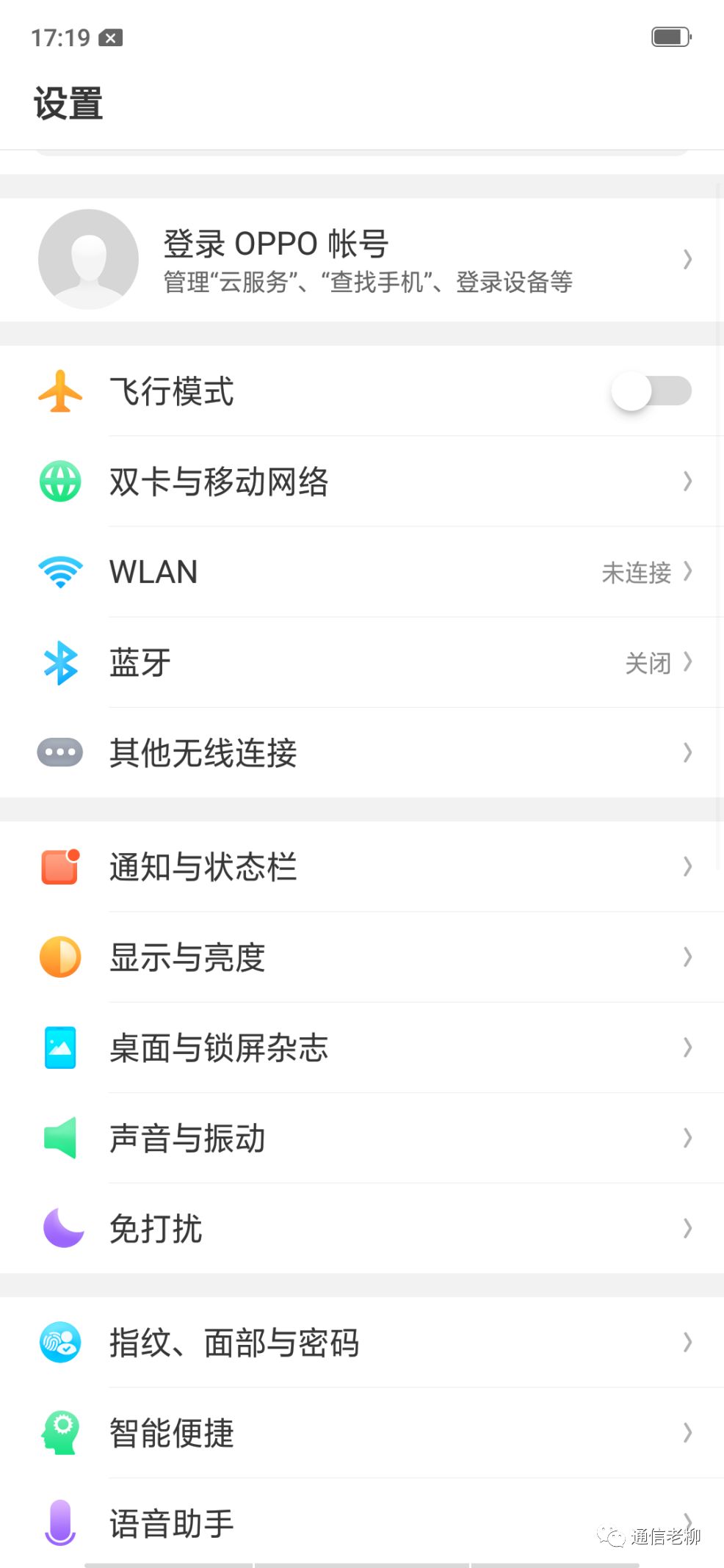
Task: Click the WLAN wifi icon
Action: [59, 572]
